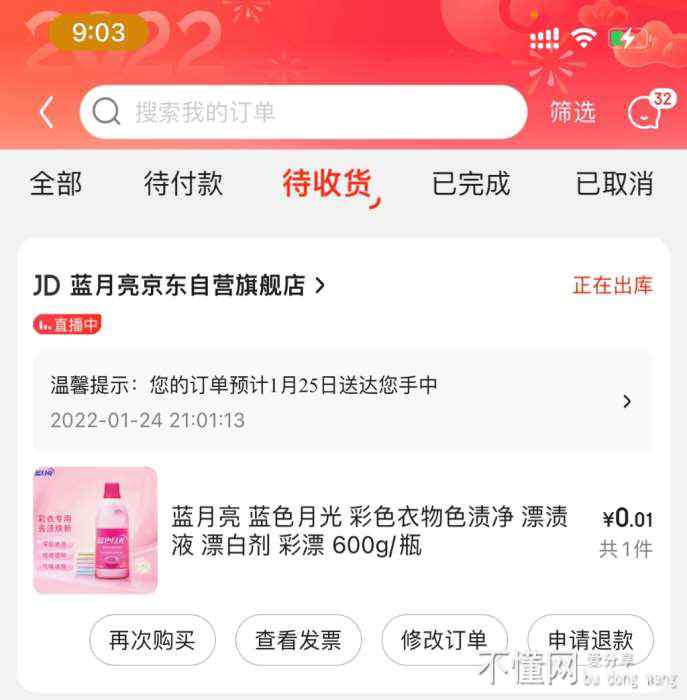Switch to the 已完成 tab
687x700 pixels.
coord(470,184)
